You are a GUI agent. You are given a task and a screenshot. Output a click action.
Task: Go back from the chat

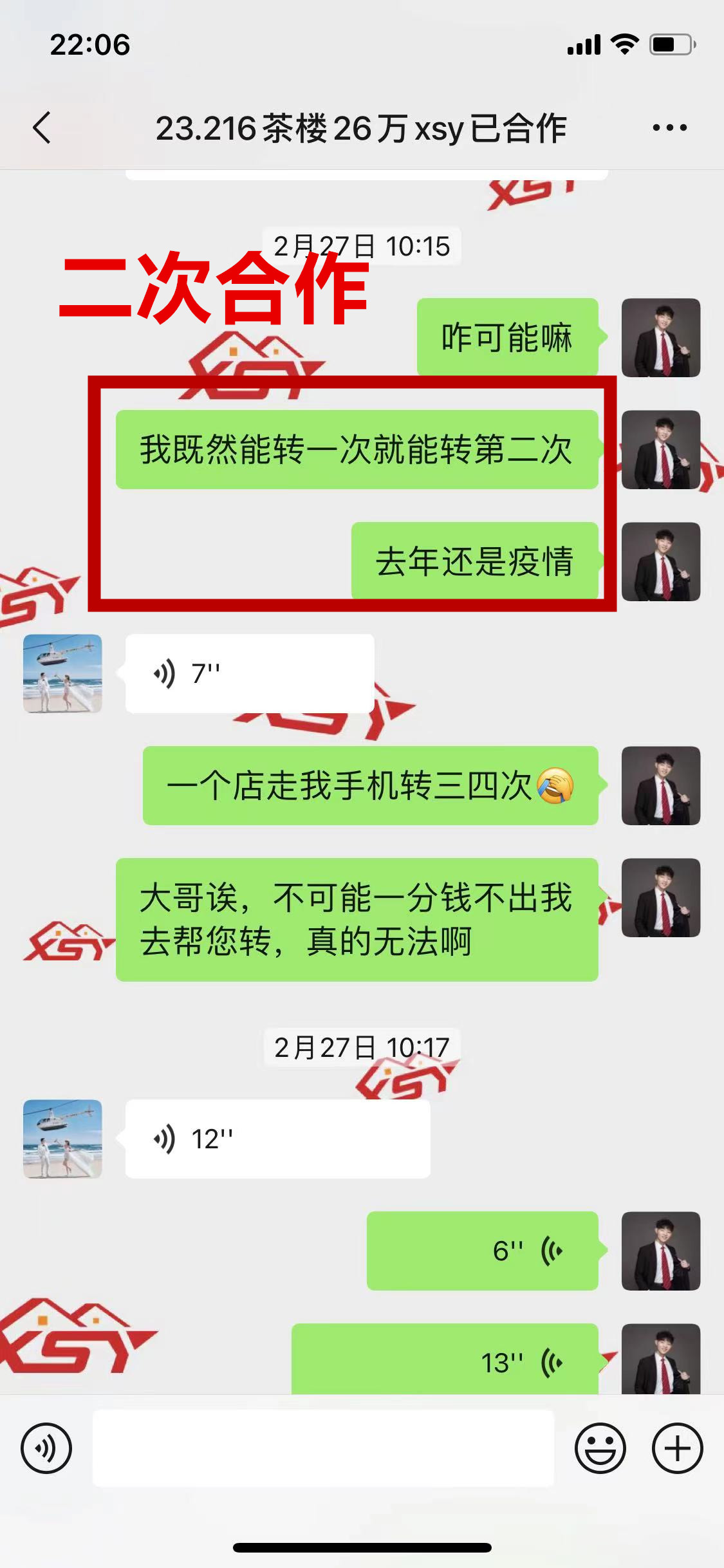pos(42,127)
